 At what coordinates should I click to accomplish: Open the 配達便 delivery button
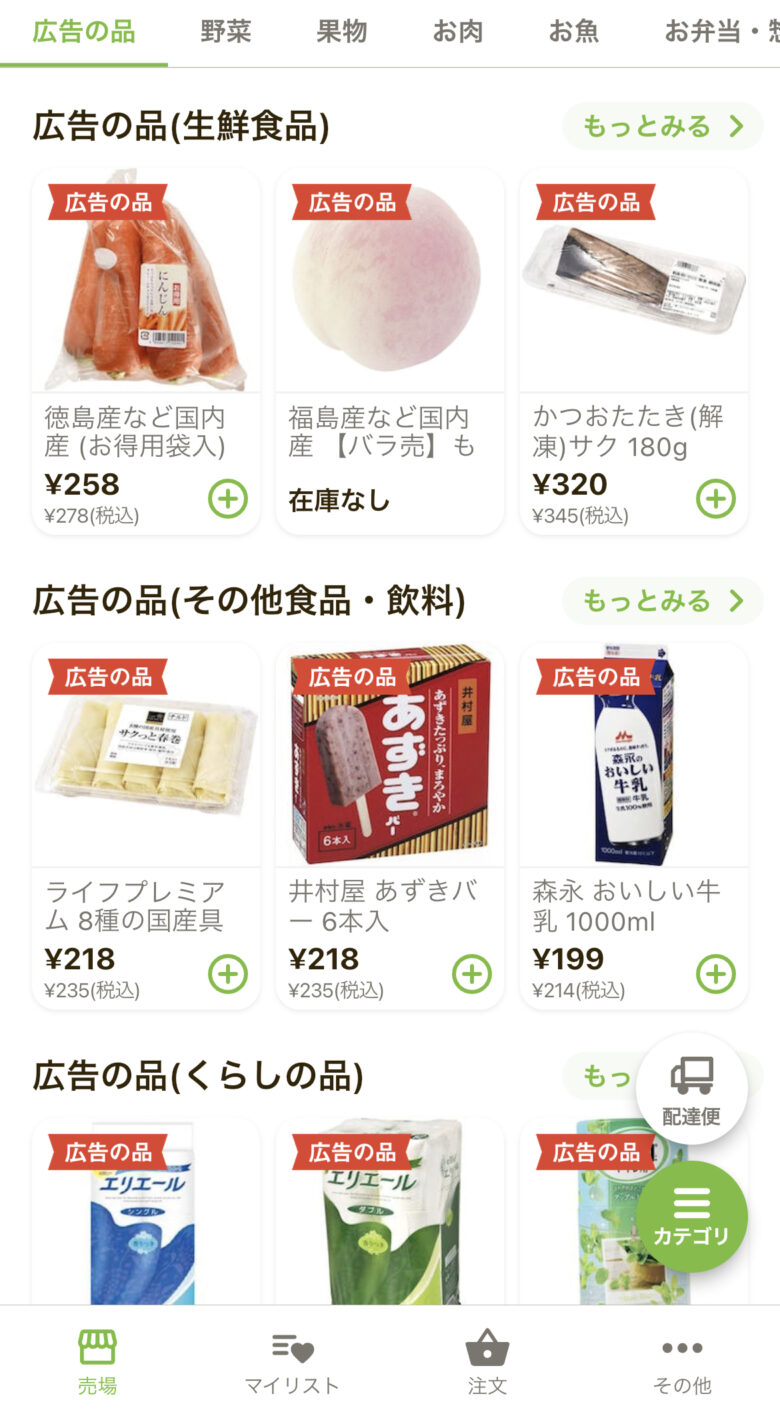tap(691, 1089)
